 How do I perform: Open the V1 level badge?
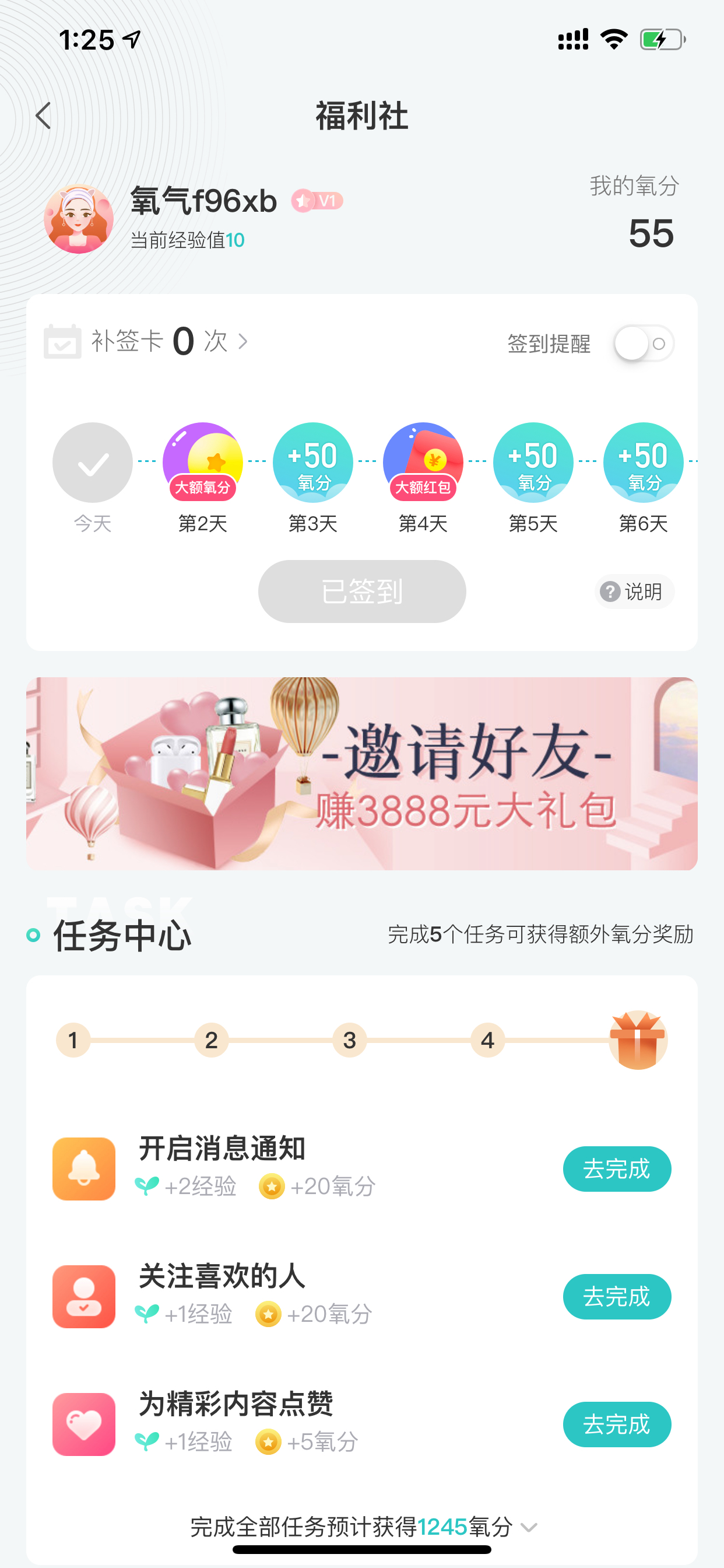(x=317, y=201)
